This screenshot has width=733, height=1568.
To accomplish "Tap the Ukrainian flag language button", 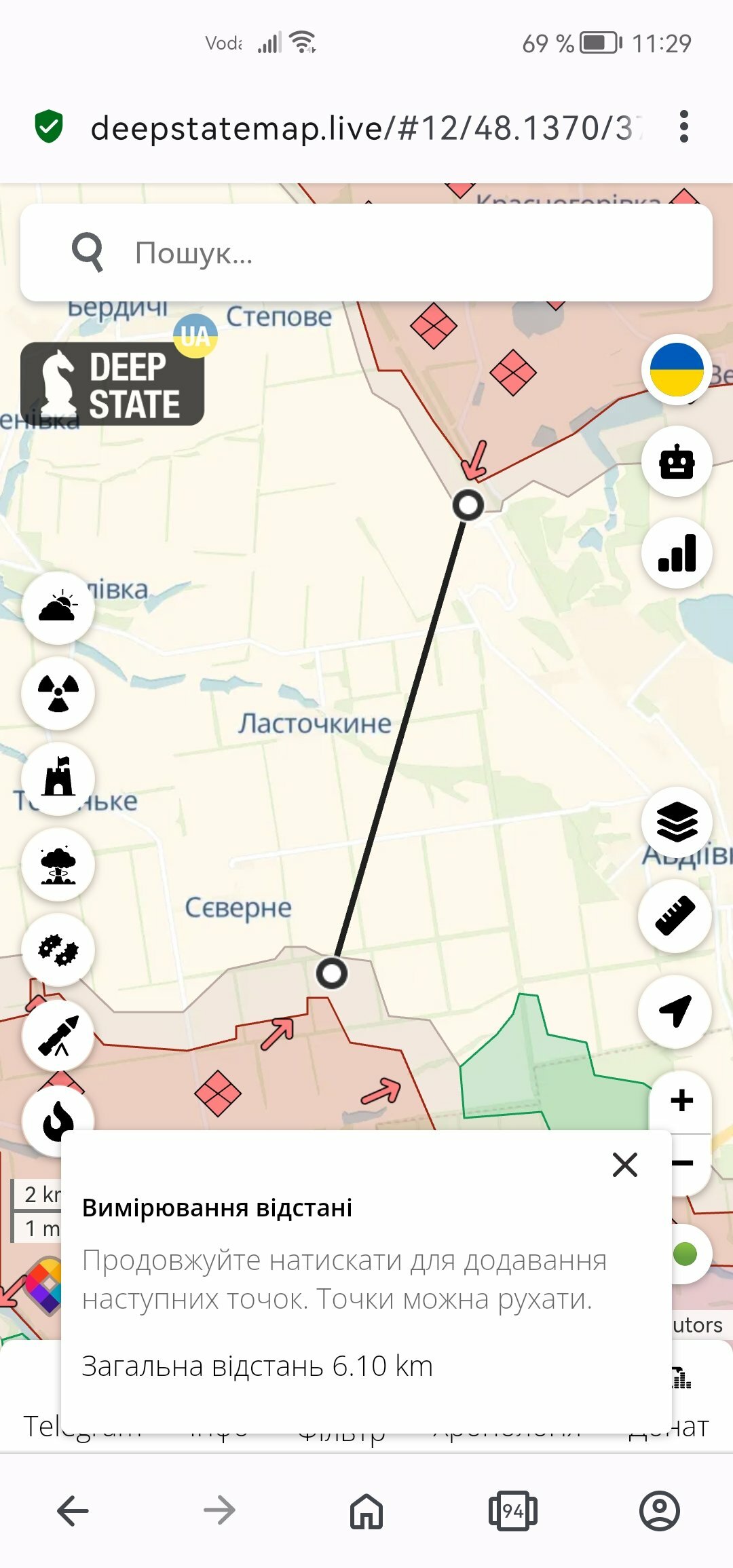I will tap(676, 369).
